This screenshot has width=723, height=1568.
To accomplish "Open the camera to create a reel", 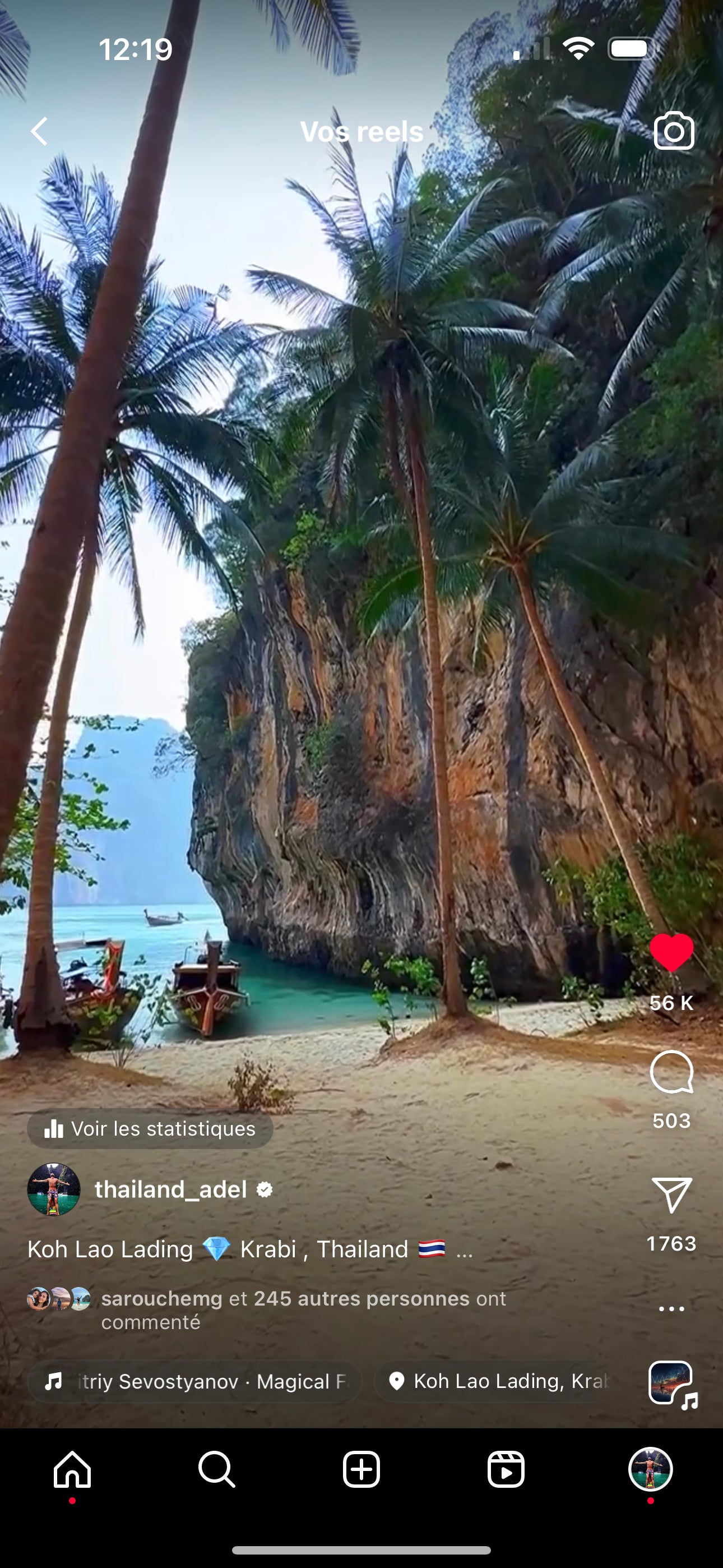I will (674, 131).
